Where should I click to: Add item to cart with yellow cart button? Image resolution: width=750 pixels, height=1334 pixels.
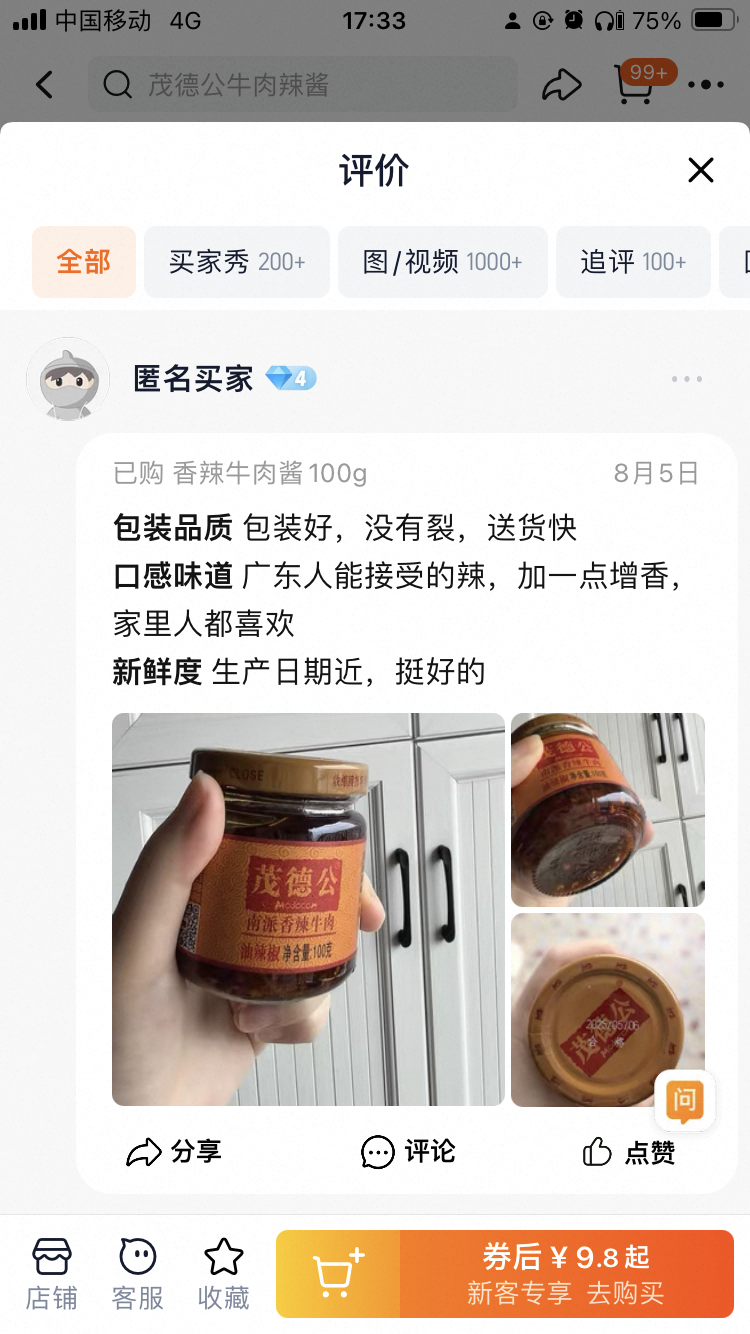coord(338,1274)
